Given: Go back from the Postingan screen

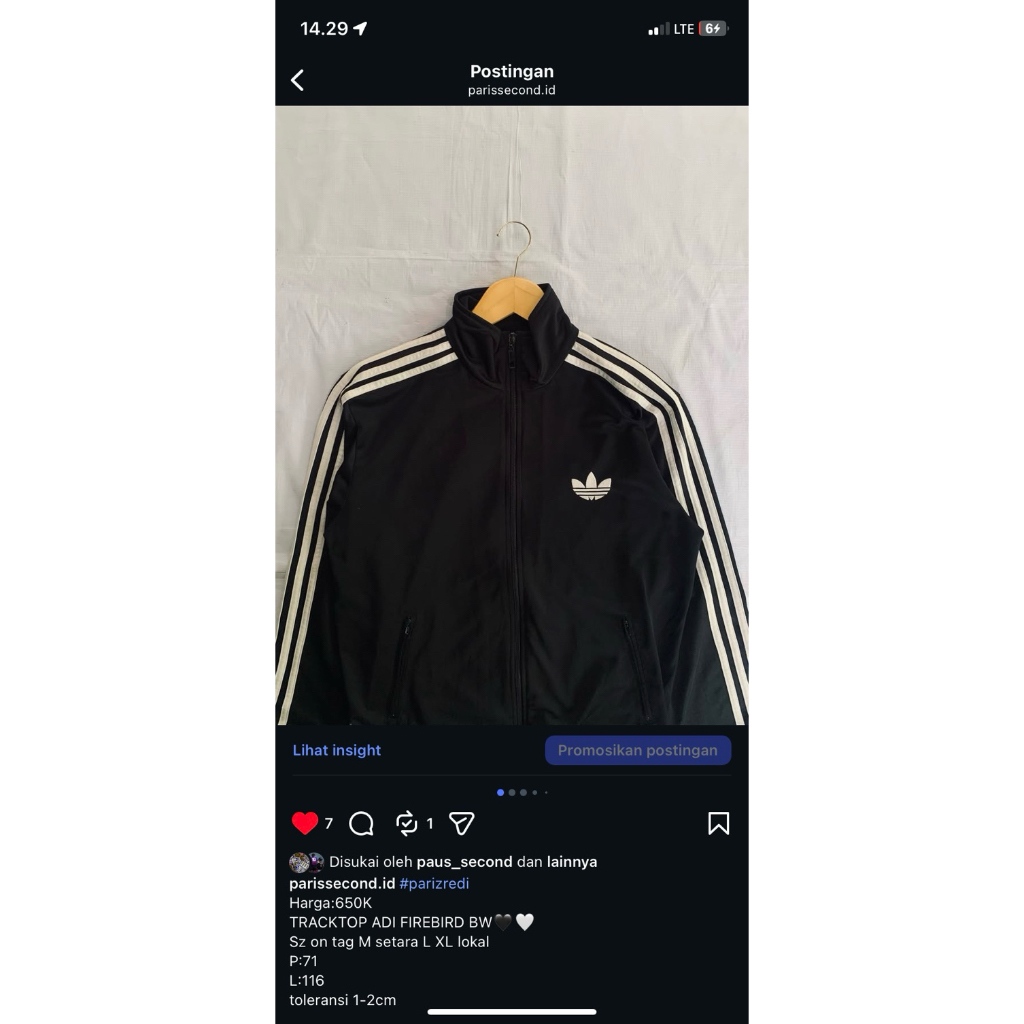Looking at the screenshot, I should click(x=297, y=81).
